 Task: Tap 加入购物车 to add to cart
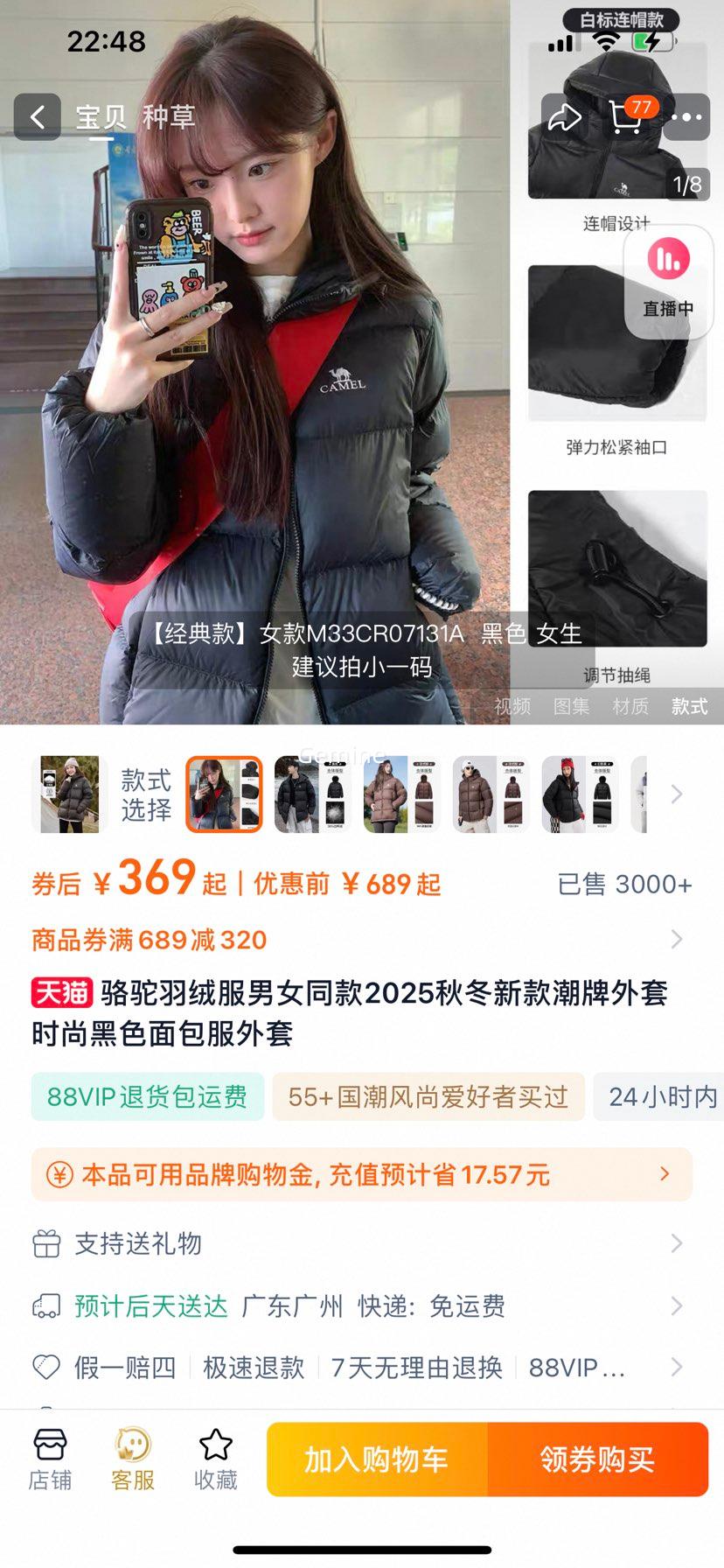[377, 1459]
